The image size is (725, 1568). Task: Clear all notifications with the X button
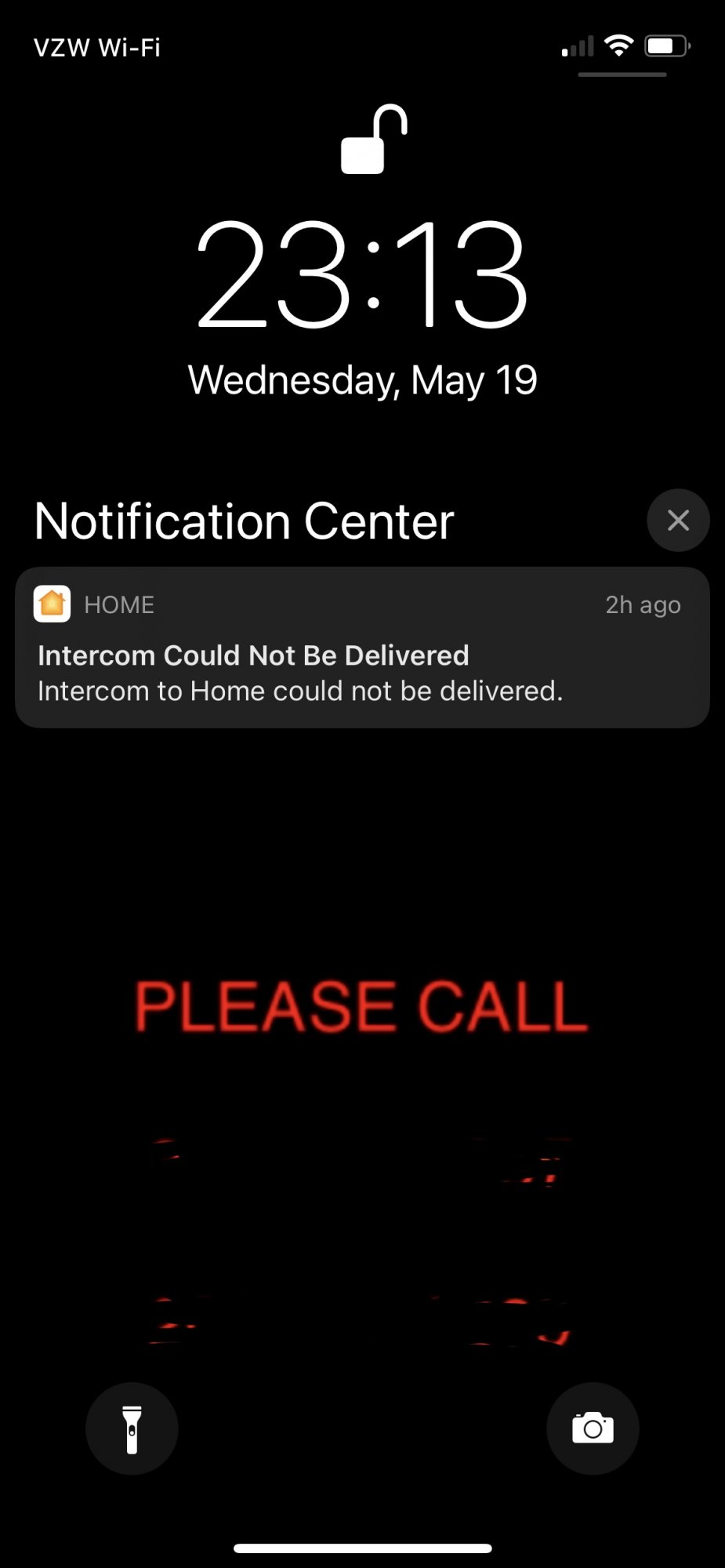point(677,520)
